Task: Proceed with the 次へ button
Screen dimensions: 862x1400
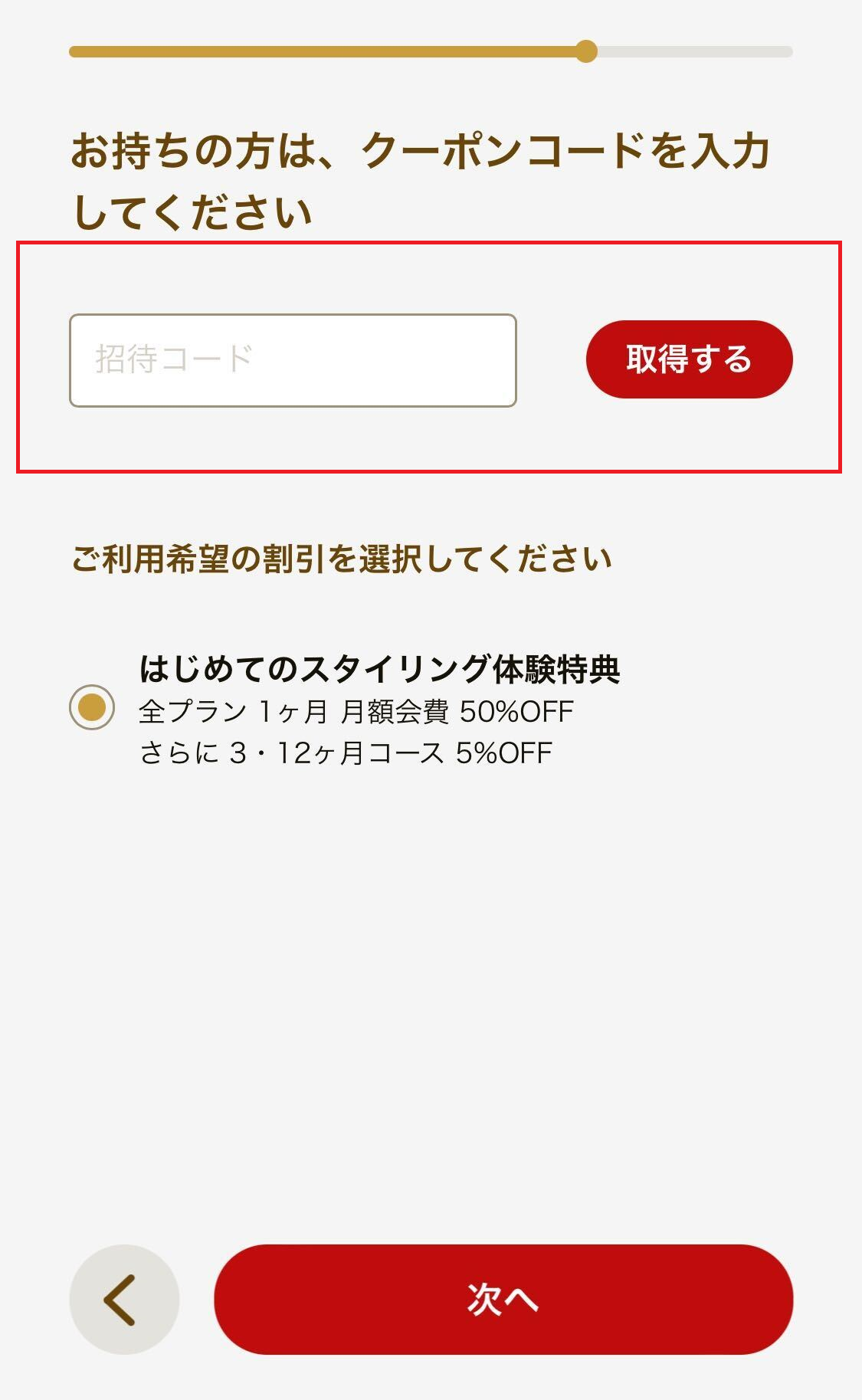Action: pyautogui.click(x=503, y=1300)
